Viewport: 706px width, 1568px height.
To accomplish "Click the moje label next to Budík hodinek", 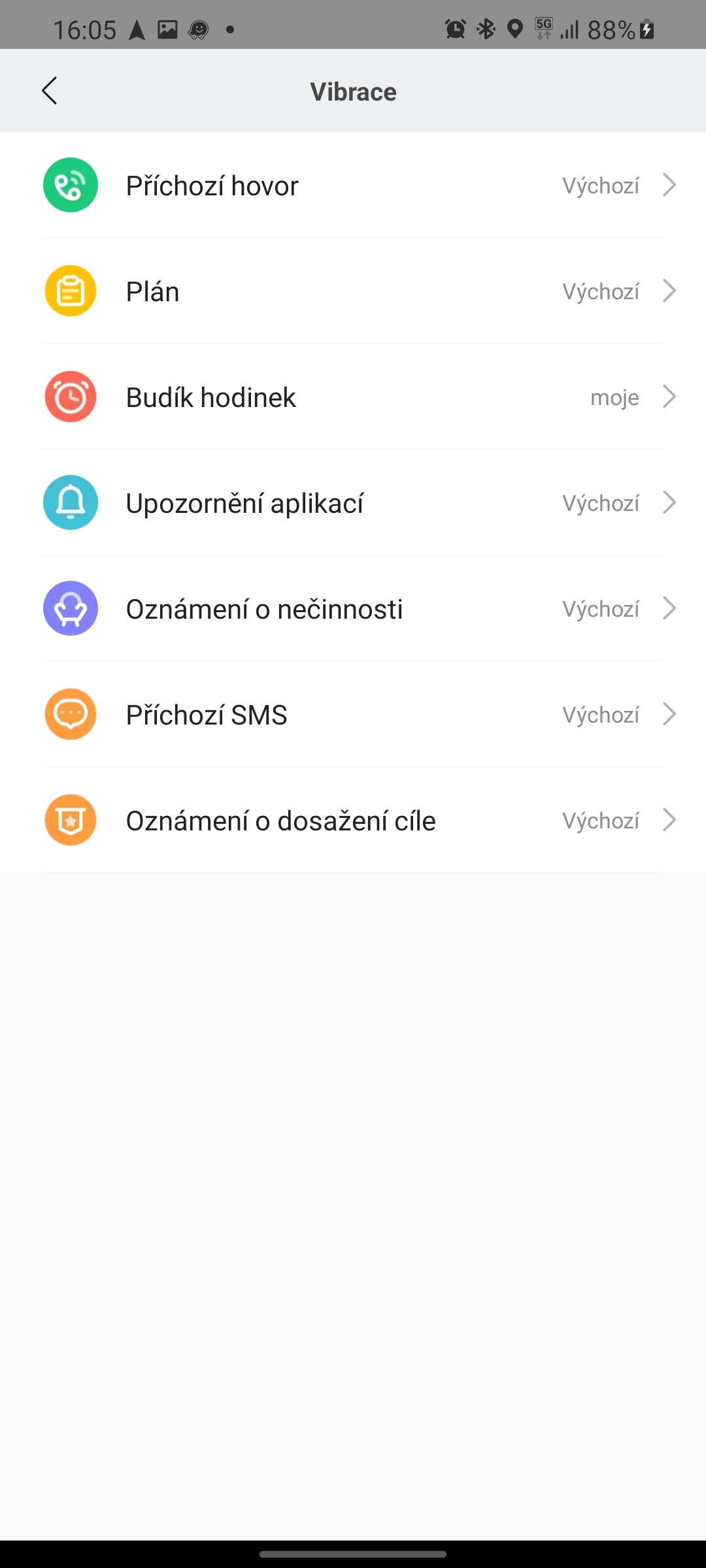I will 614,397.
